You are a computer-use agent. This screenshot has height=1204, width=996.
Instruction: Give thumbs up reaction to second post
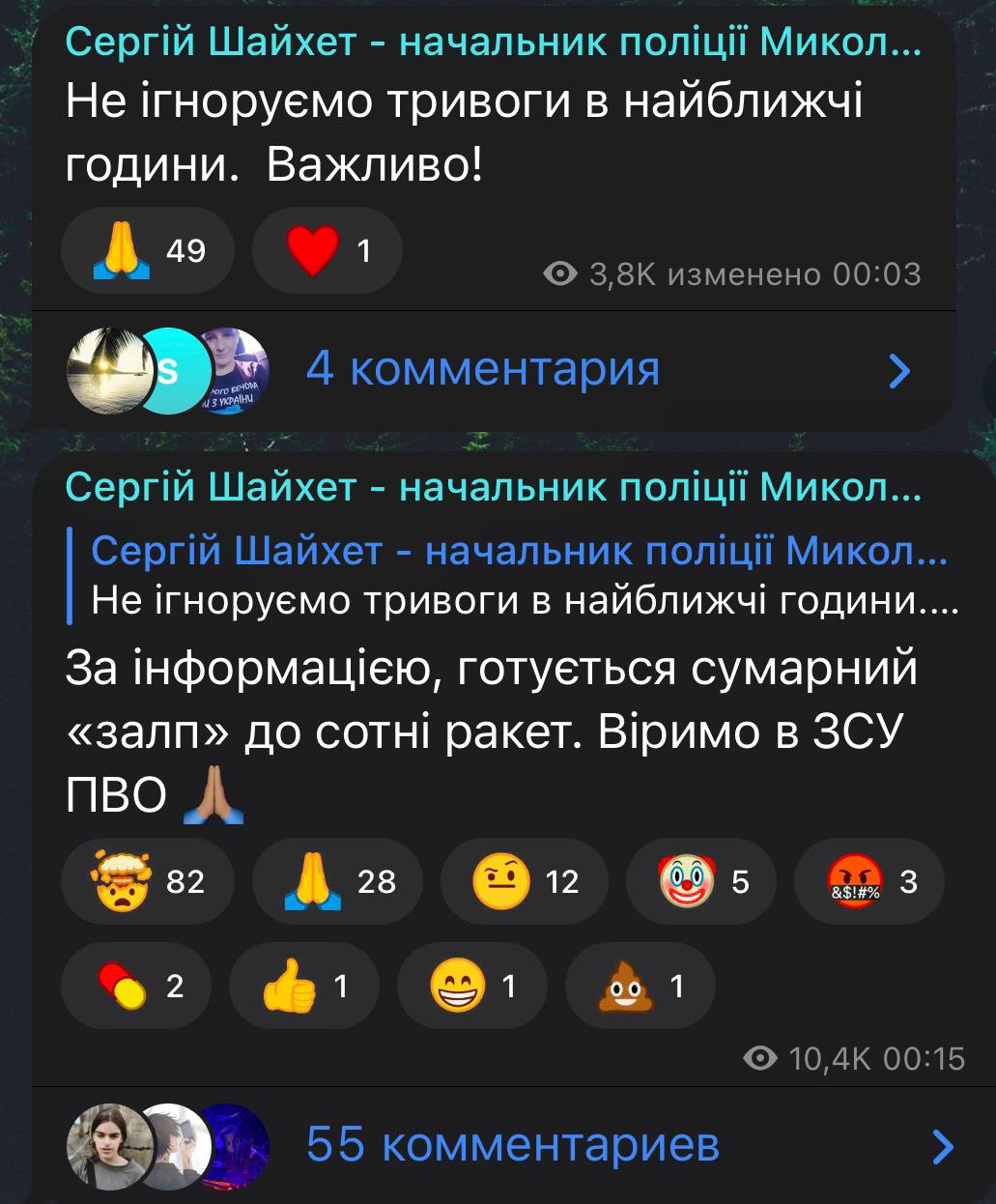[x=303, y=986]
